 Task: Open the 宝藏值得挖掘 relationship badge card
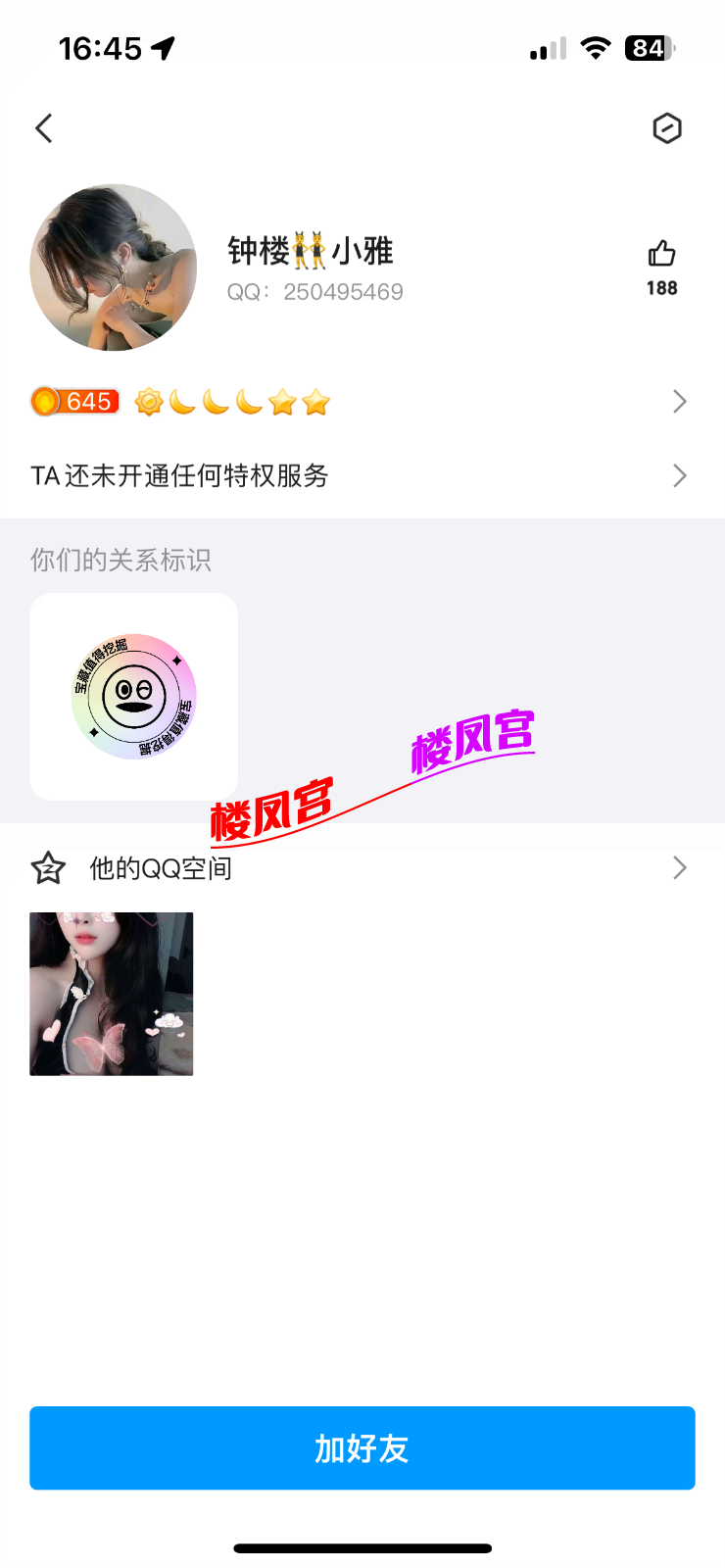point(134,697)
